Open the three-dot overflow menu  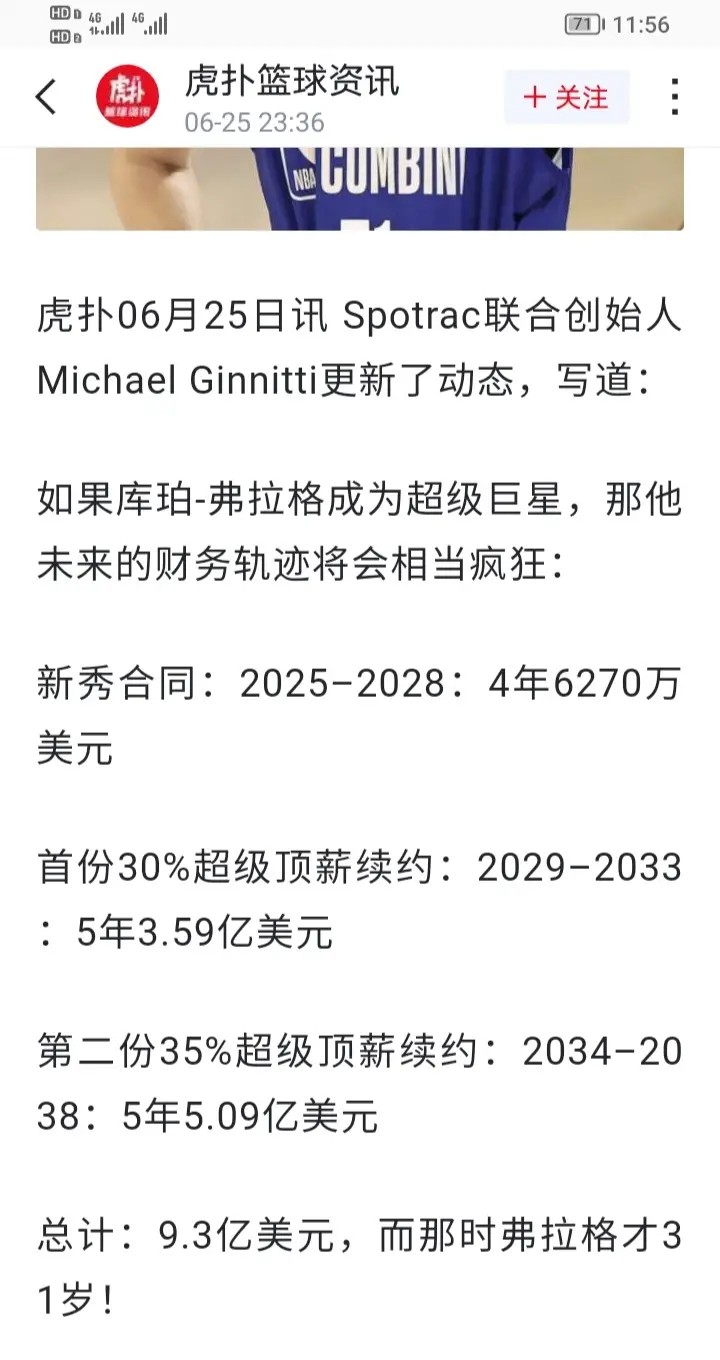tap(675, 97)
